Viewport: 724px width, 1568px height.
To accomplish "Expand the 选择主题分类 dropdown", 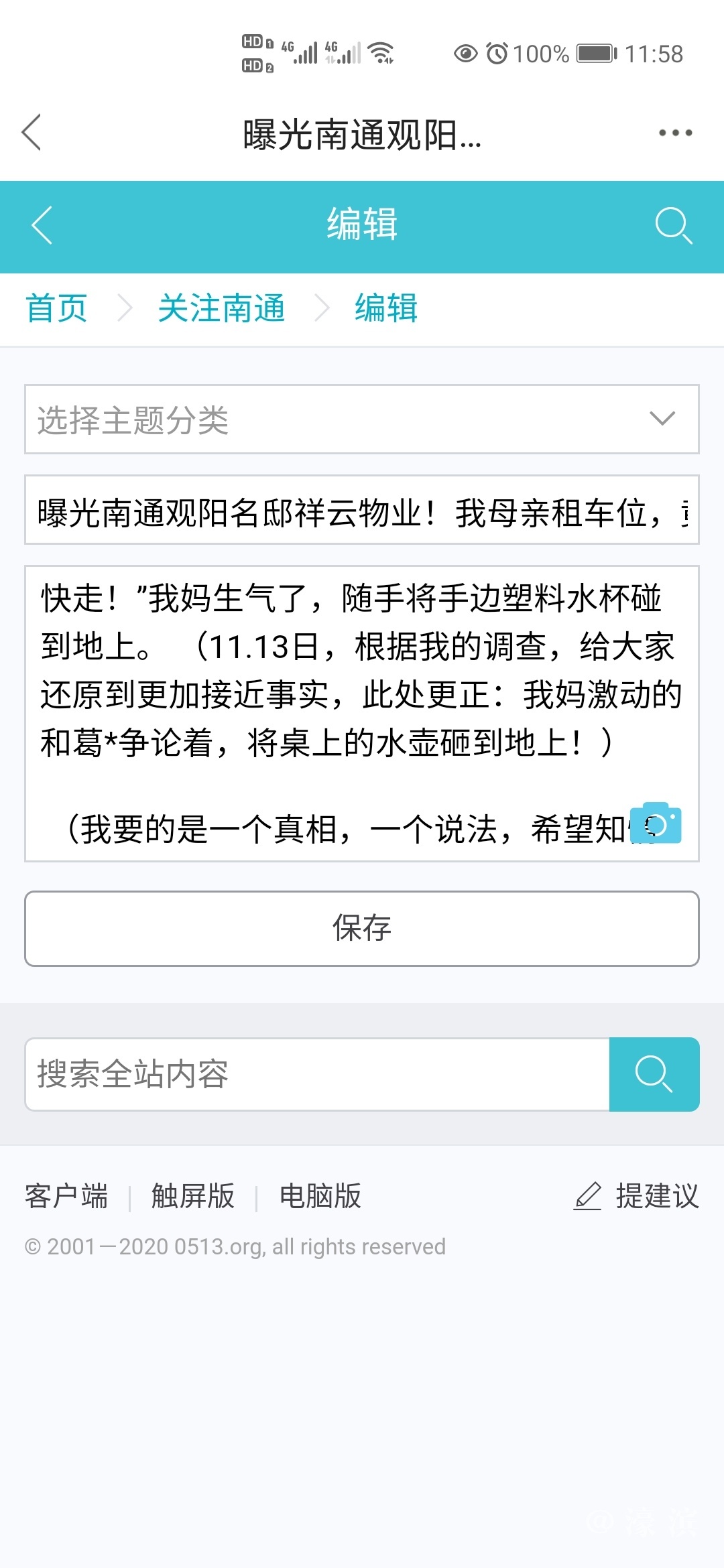I will click(x=362, y=419).
